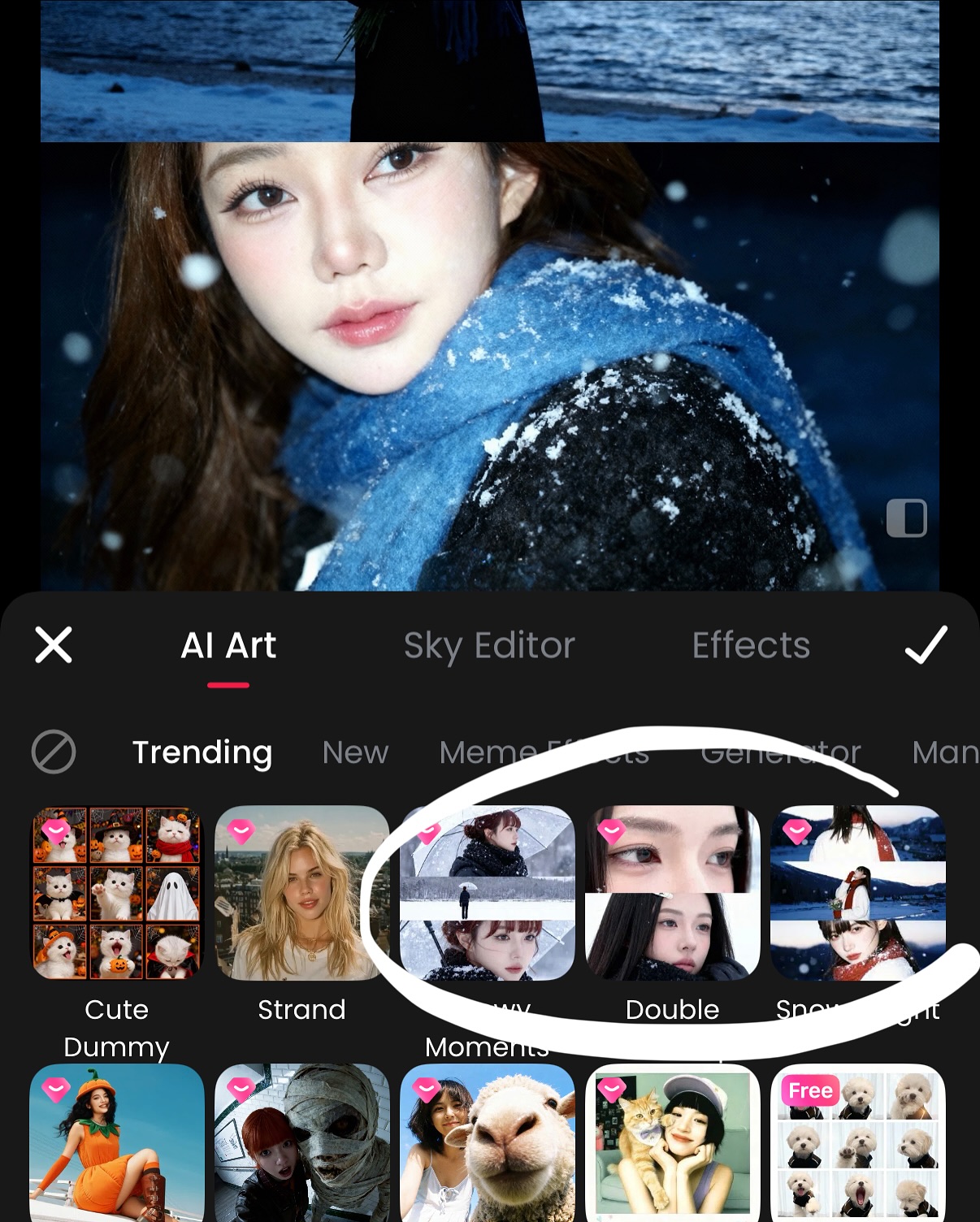Select the AI Art tab
The width and height of the screenshot is (980, 1222).
[228, 646]
